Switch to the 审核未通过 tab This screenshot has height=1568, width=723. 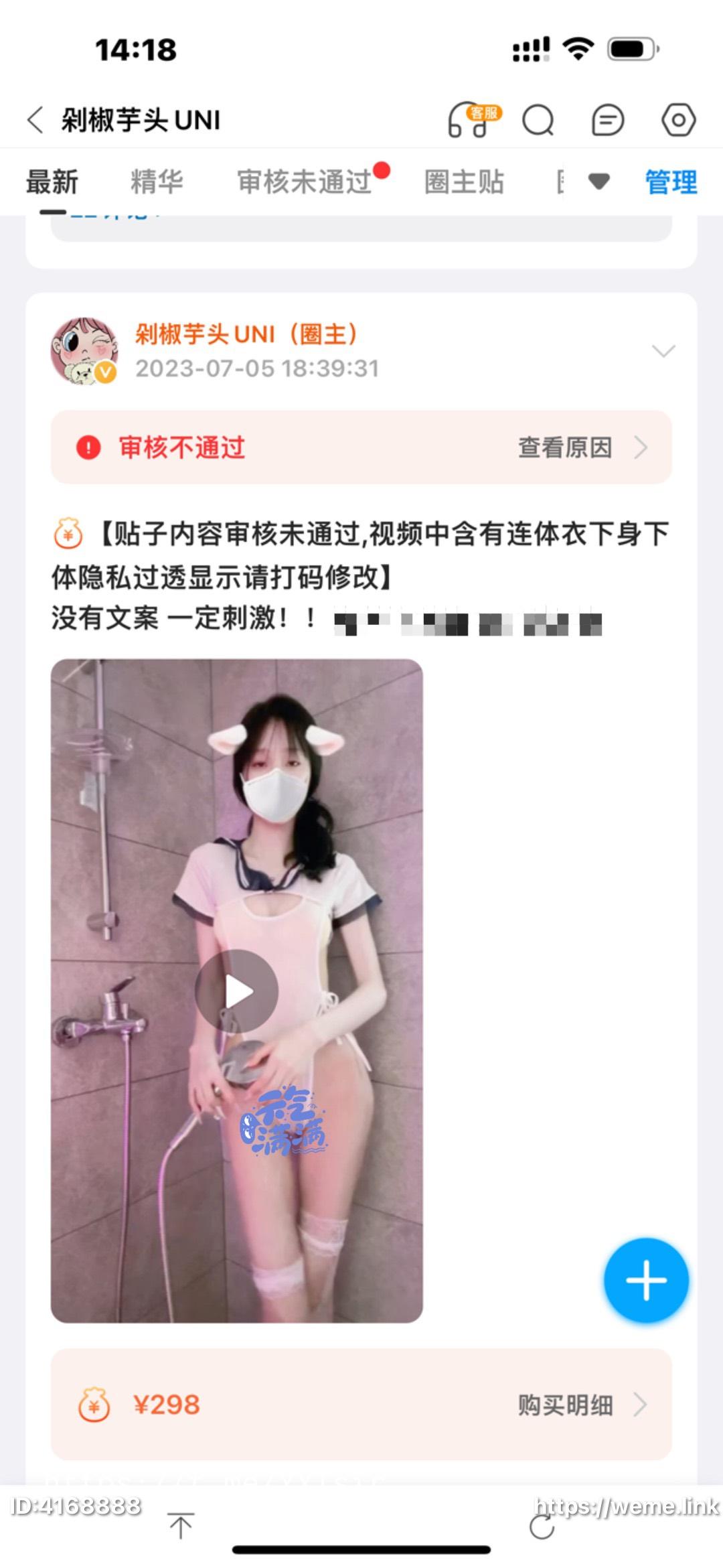[x=305, y=182]
